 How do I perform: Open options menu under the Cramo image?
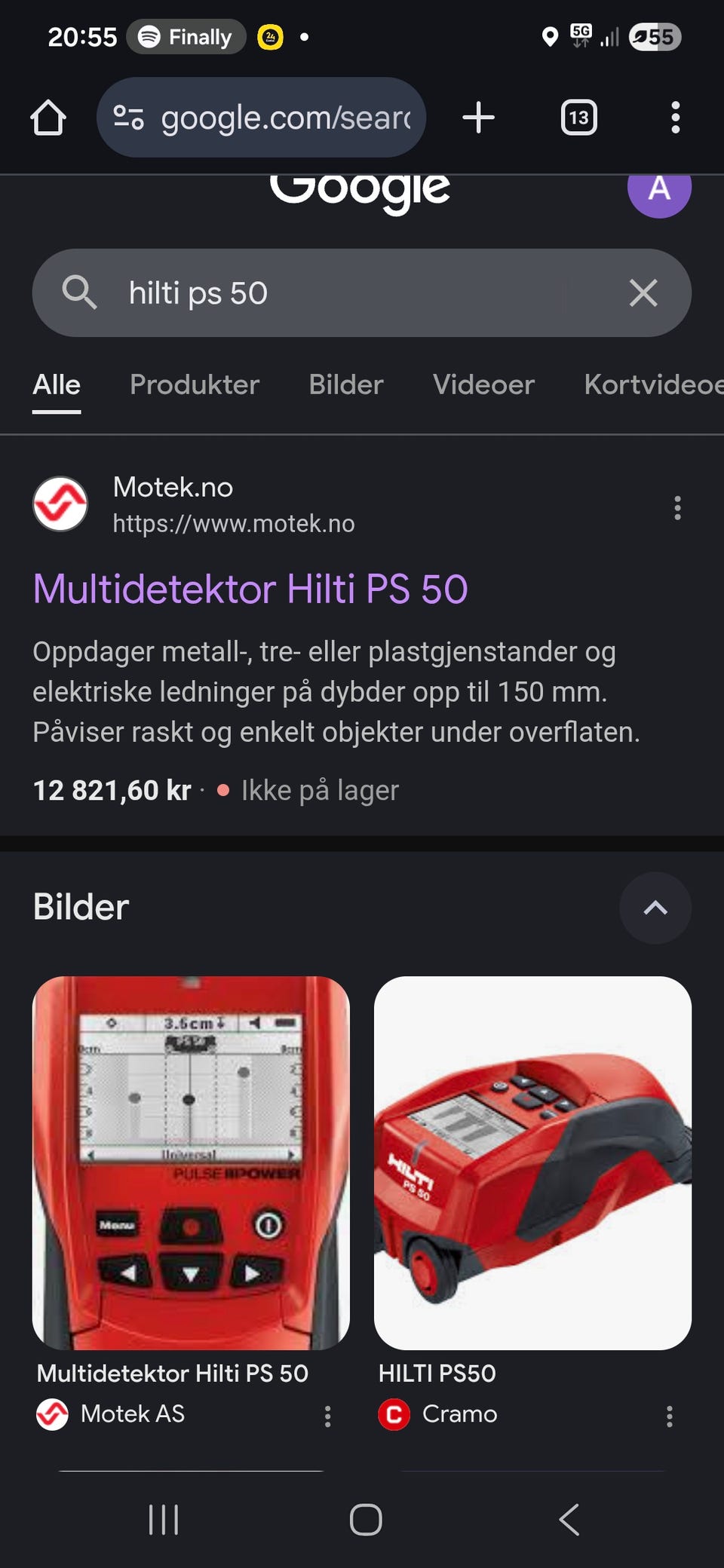(670, 1416)
